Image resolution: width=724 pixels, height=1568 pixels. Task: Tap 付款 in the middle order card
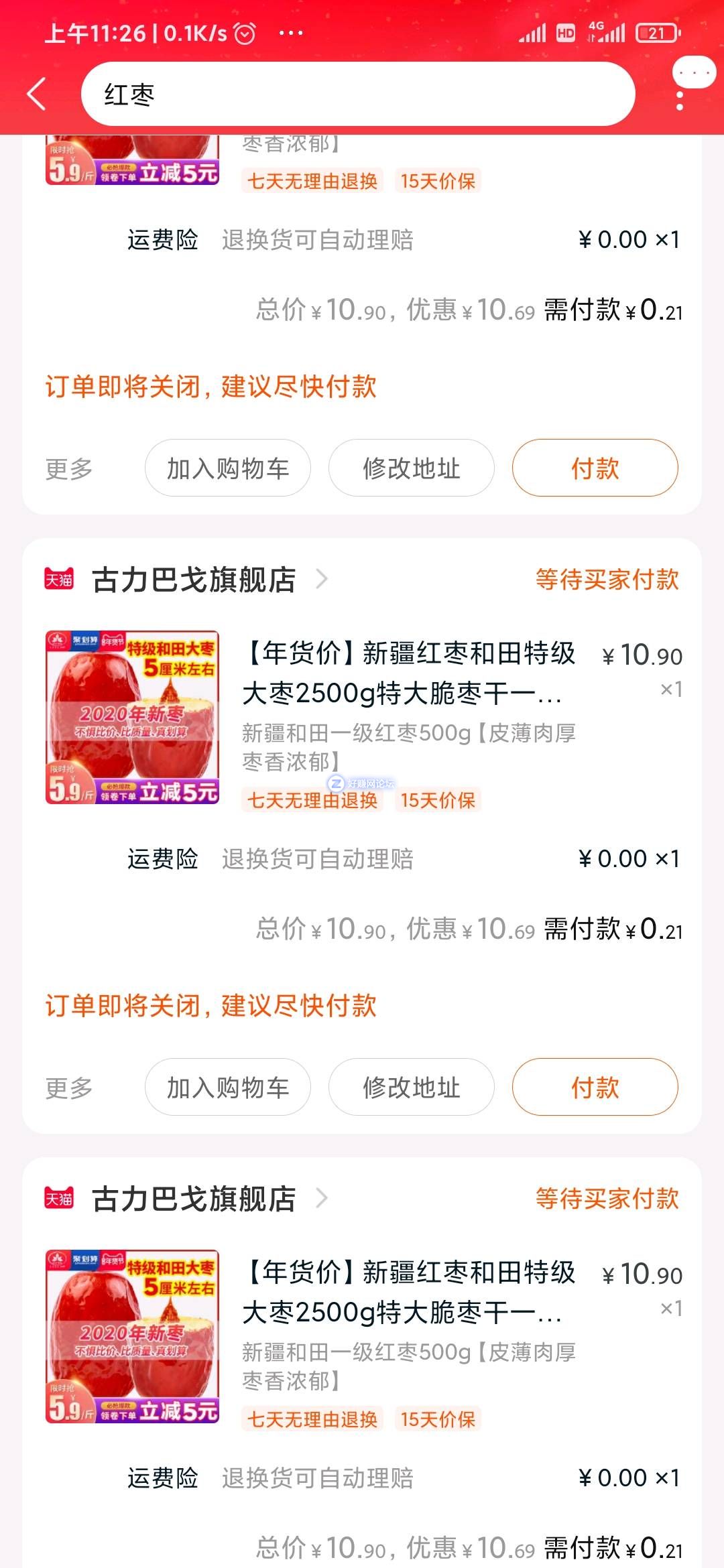pyautogui.click(x=595, y=1087)
